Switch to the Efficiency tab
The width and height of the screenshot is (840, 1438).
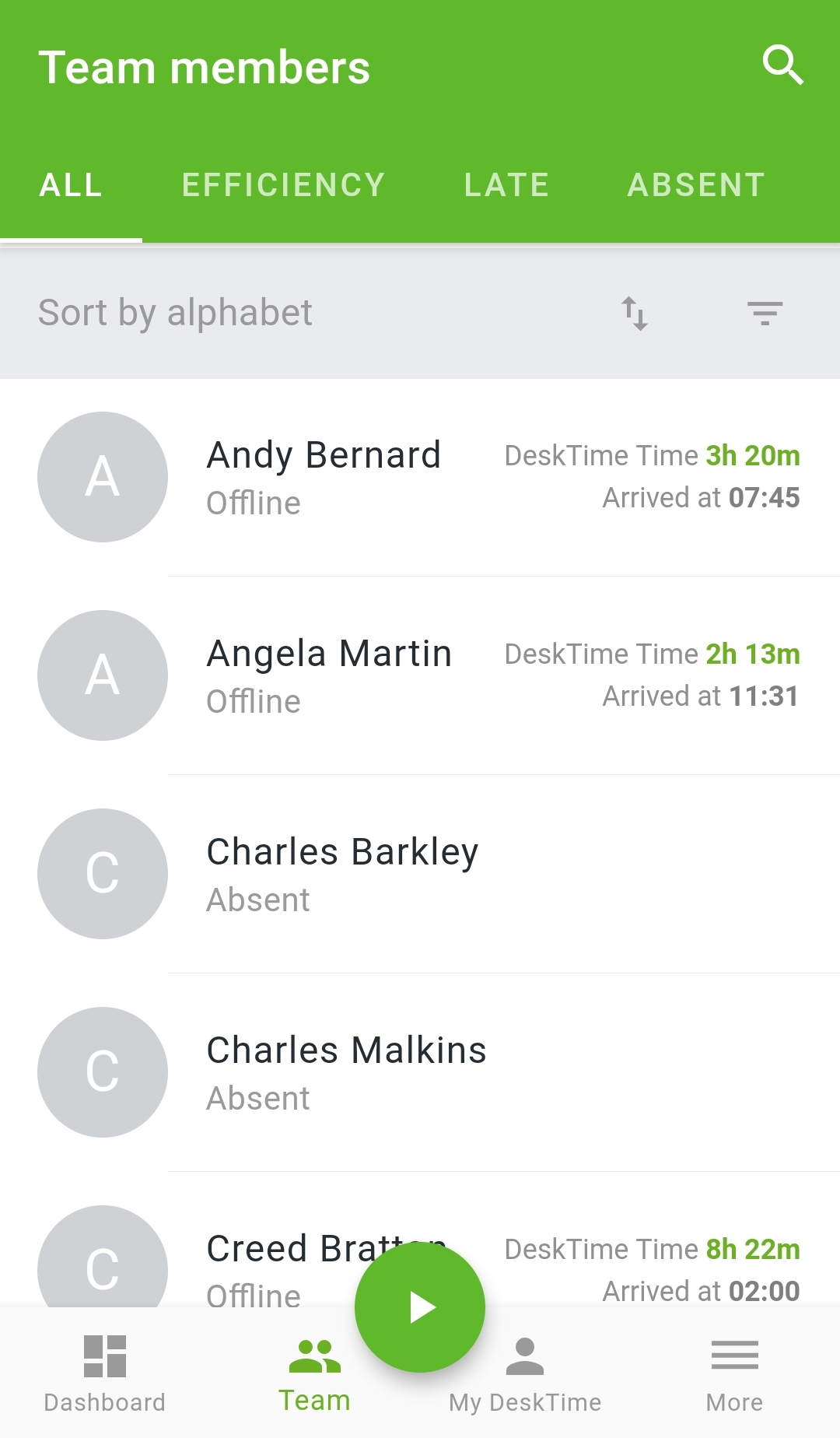(284, 185)
